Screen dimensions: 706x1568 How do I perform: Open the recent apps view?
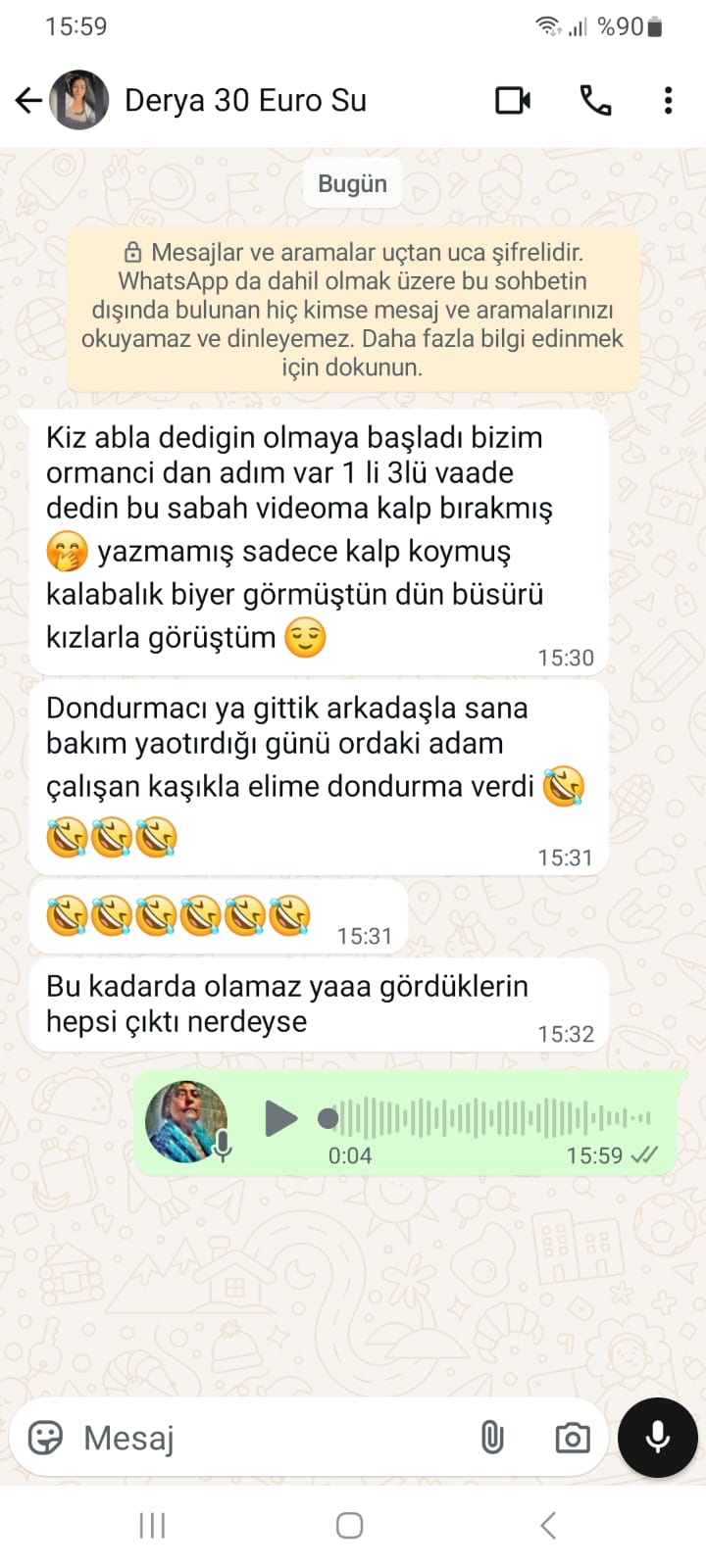pyautogui.click(x=152, y=1526)
